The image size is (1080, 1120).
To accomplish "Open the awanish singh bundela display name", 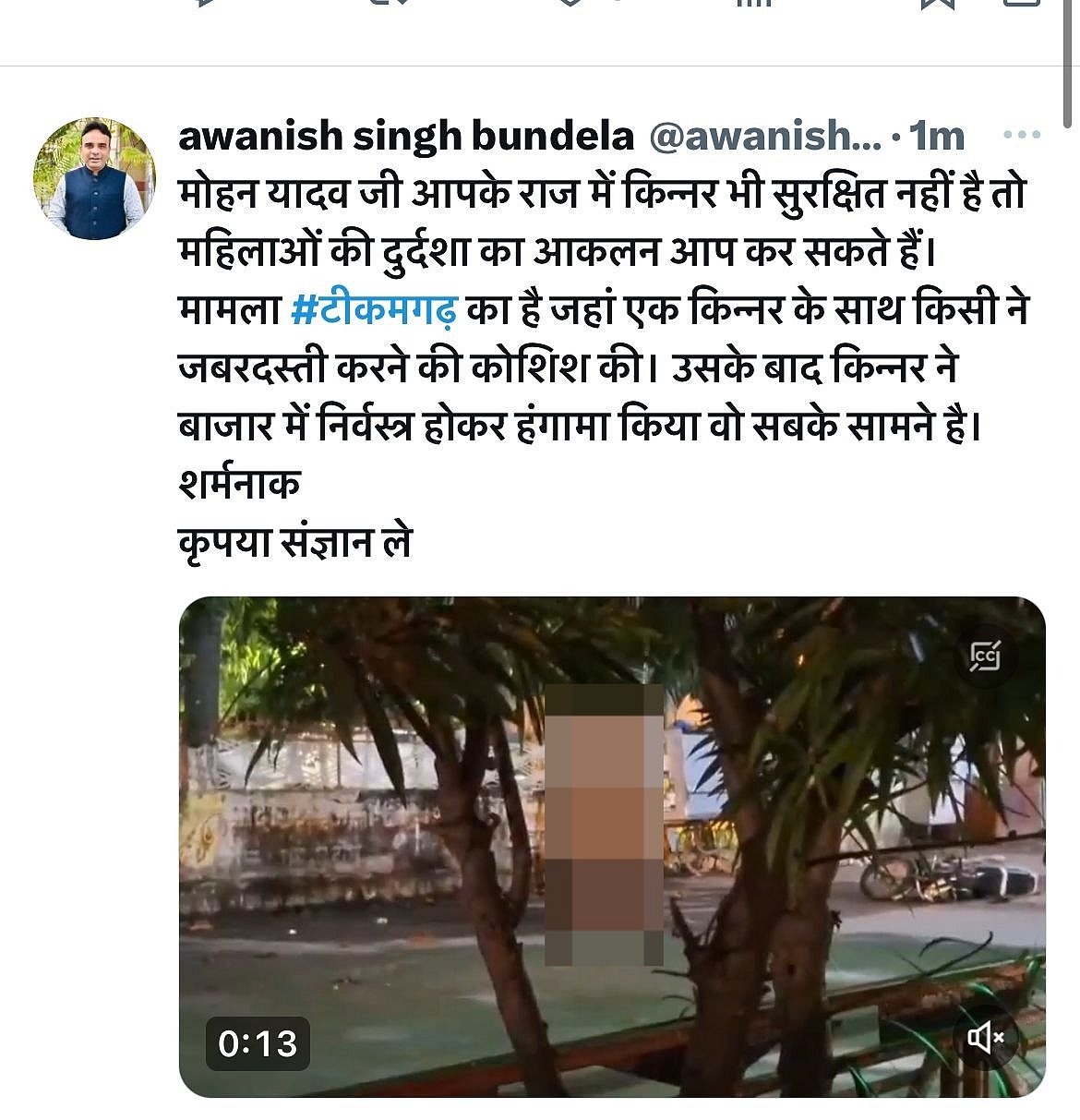I will (405, 137).
